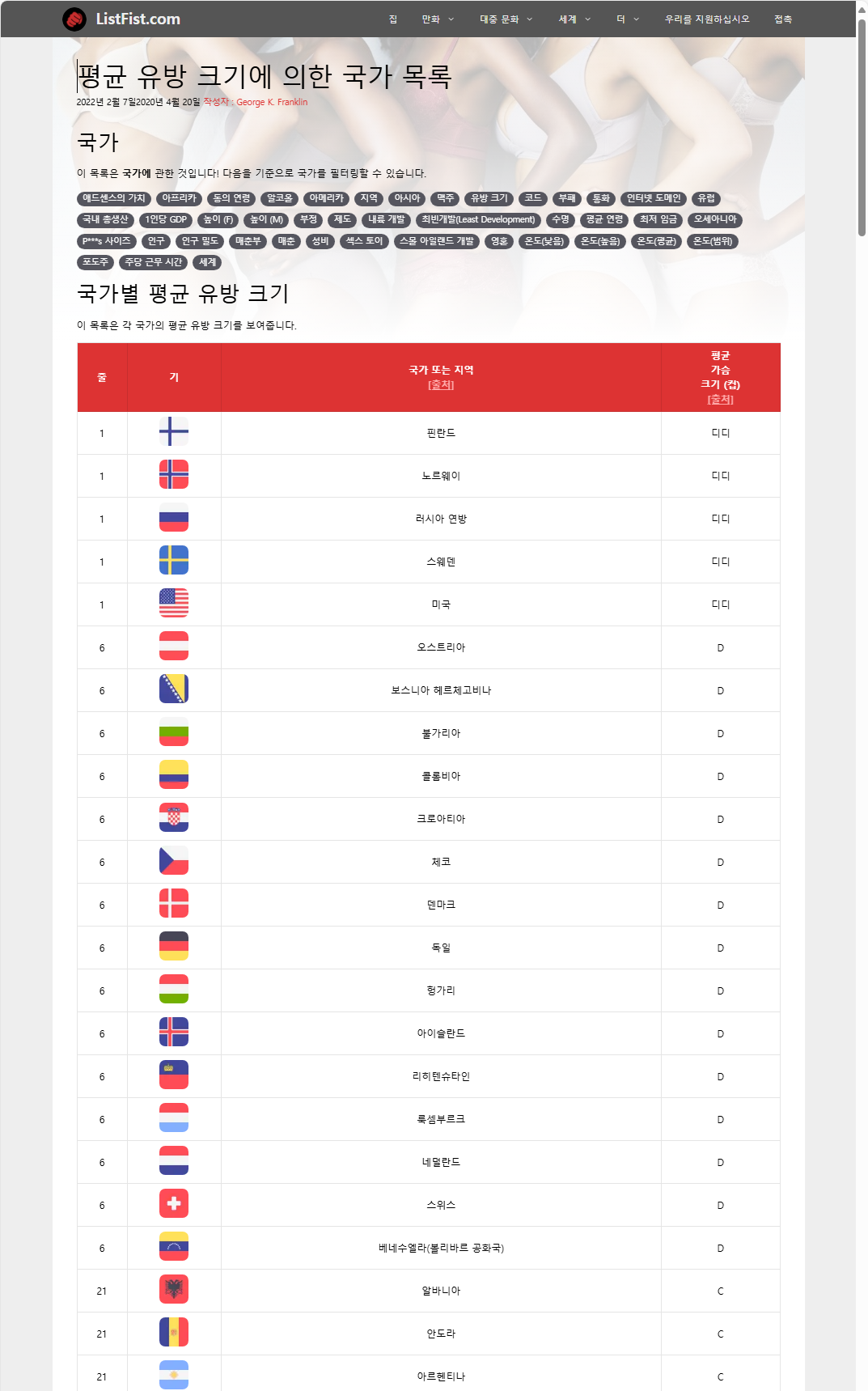
Task: Select the 주당 근무 시간 chip
Action: [x=154, y=262]
